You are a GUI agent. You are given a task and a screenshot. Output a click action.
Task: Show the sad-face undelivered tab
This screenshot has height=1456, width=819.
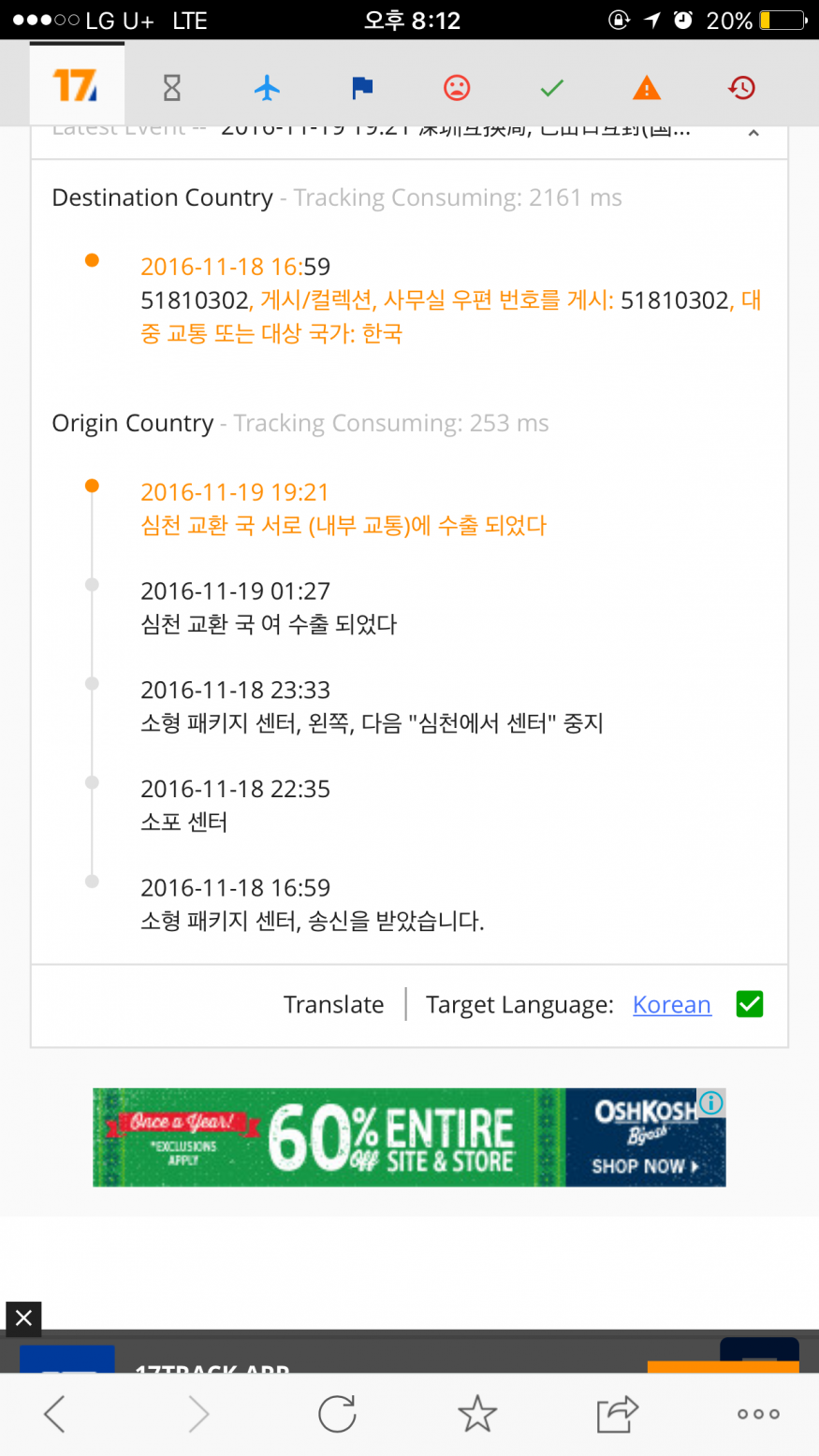click(x=457, y=88)
